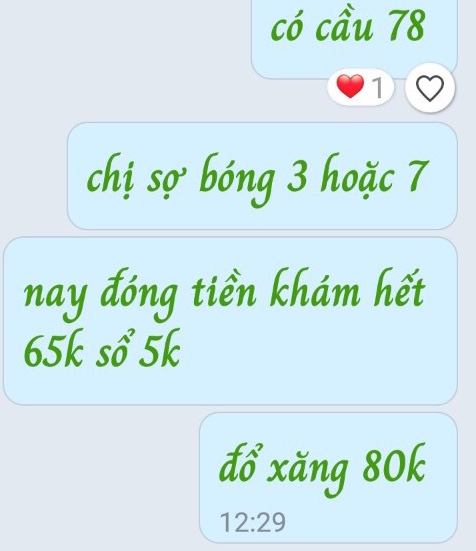Like the "có cầu 78" message with the heart outline
Screen dimensions: 476x551
click(430, 88)
